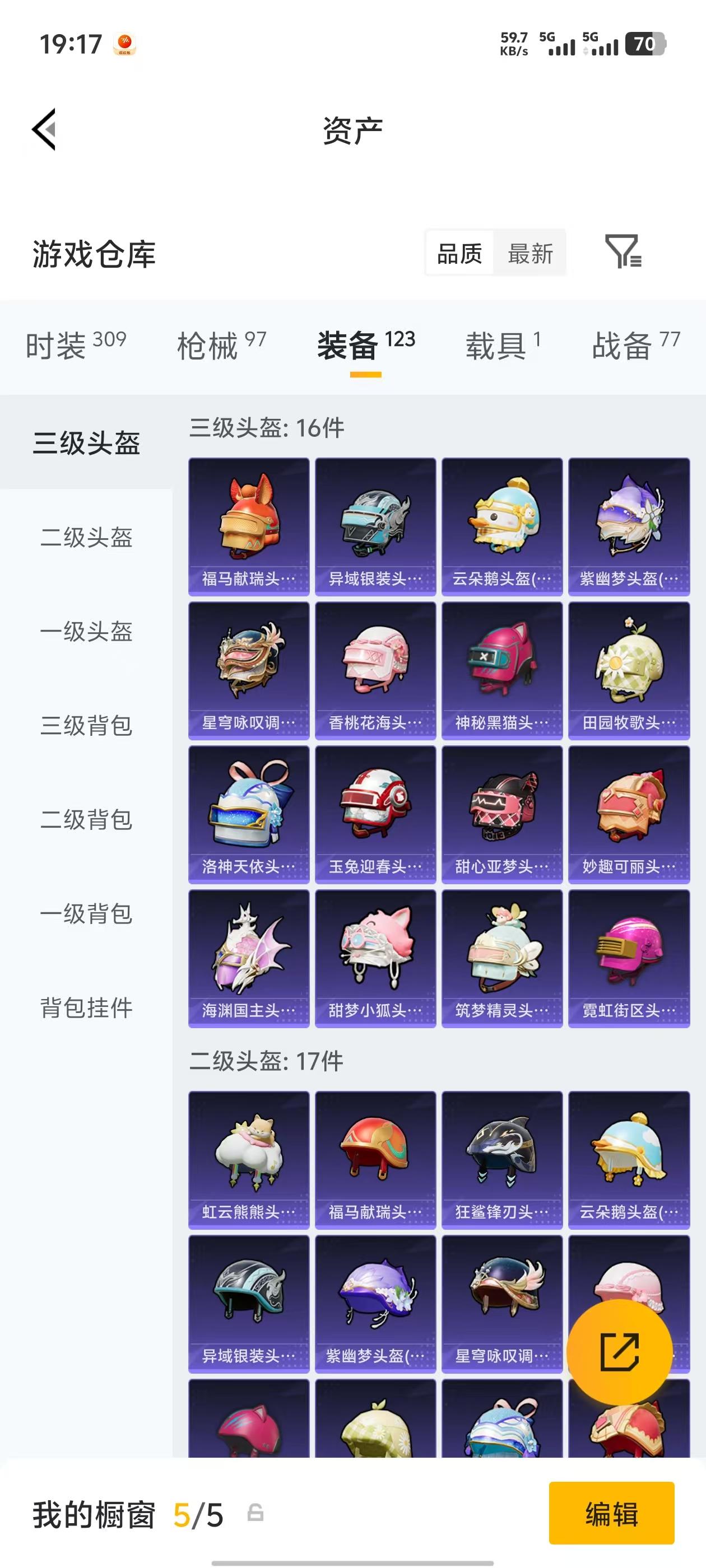
Task: Select the 福马献瑞头盔 level-3 helmet icon
Action: pyautogui.click(x=248, y=524)
